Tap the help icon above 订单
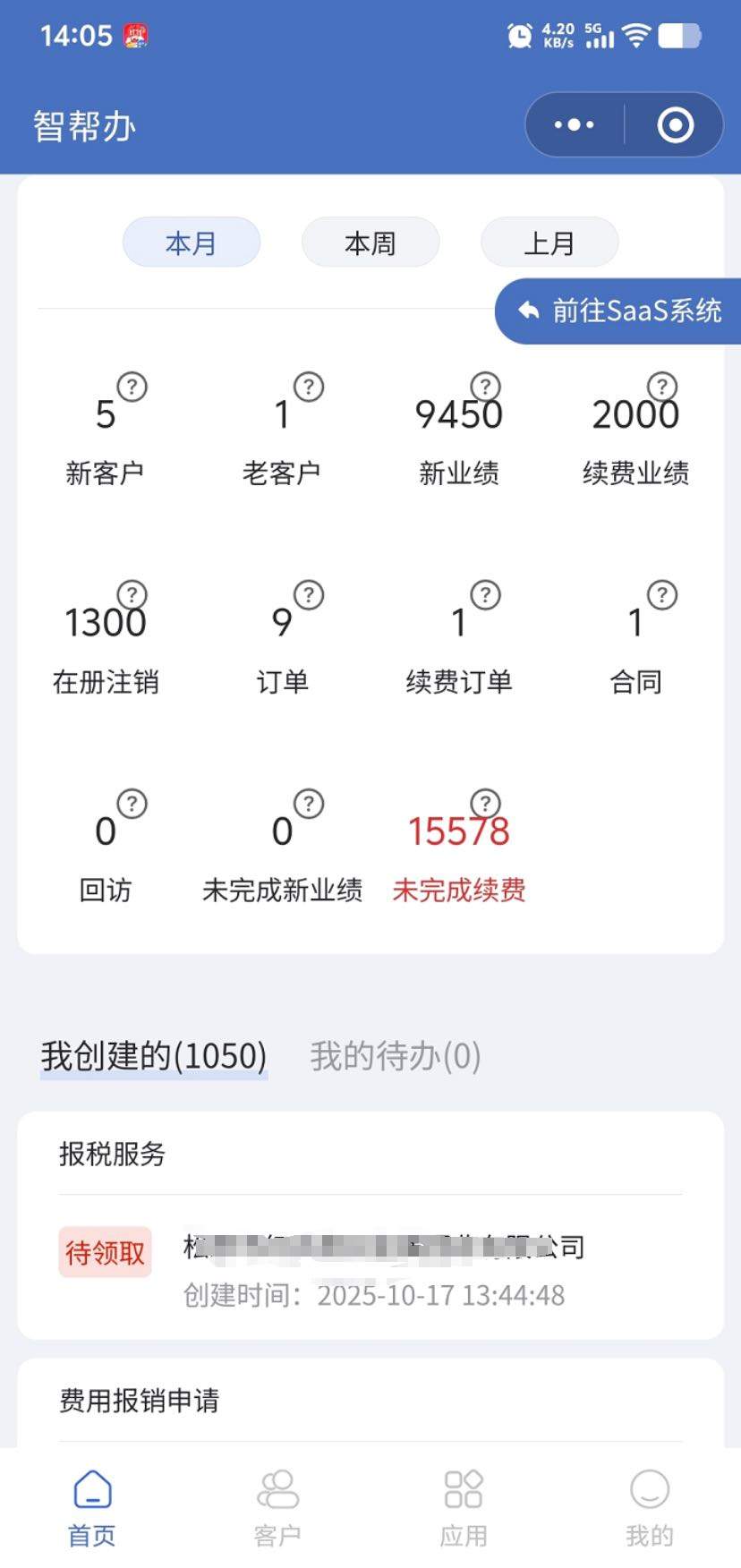Image resolution: width=741 pixels, height=1568 pixels. [x=309, y=594]
